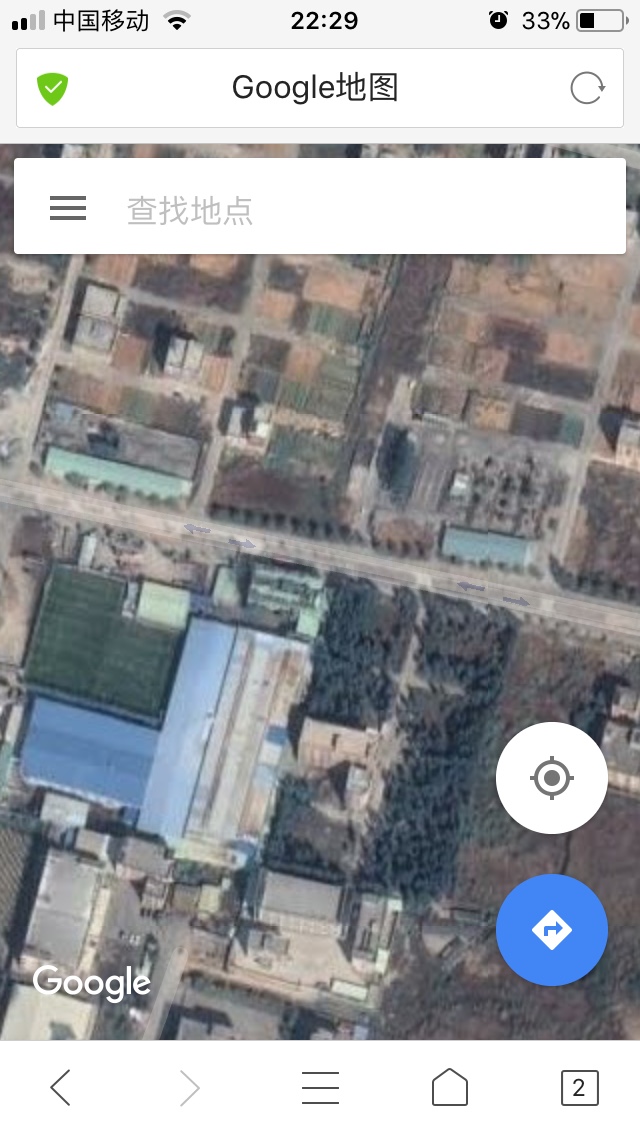Reload the Google Maps page
Viewport: 640px width, 1136px height.
(587, 88)
